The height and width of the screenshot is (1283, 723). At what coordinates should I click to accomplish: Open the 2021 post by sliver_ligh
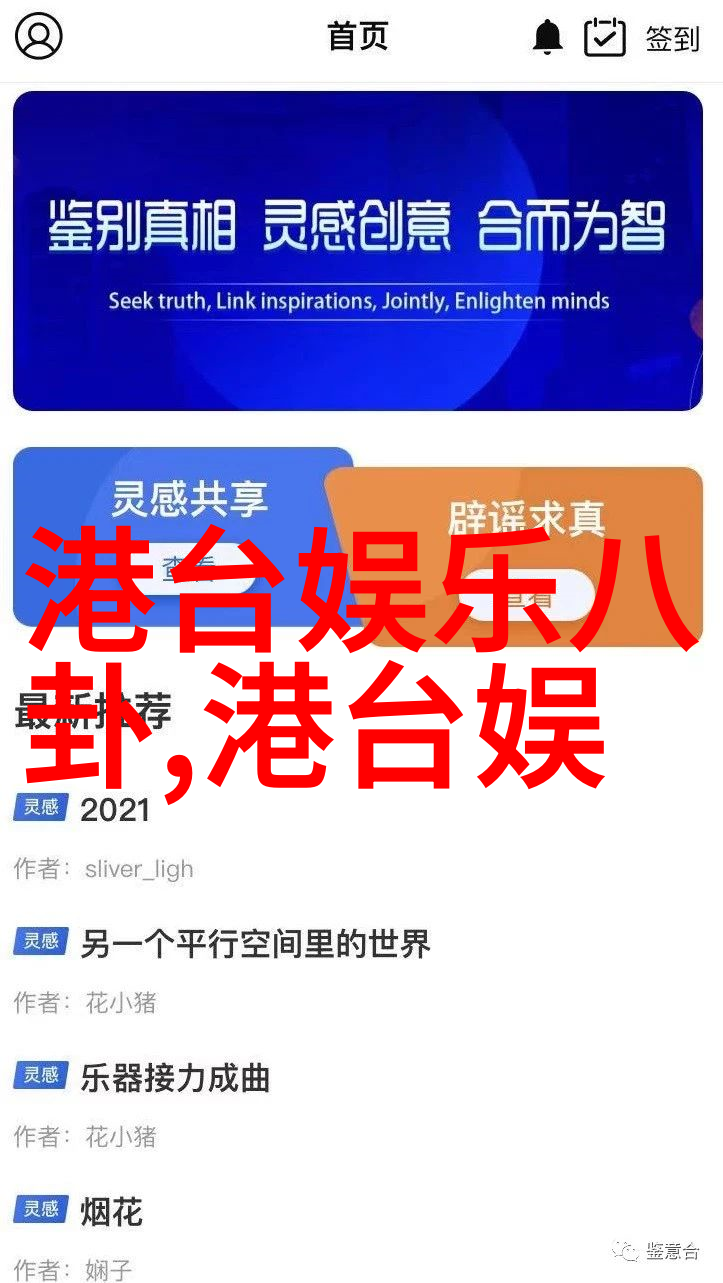[116, 810]
